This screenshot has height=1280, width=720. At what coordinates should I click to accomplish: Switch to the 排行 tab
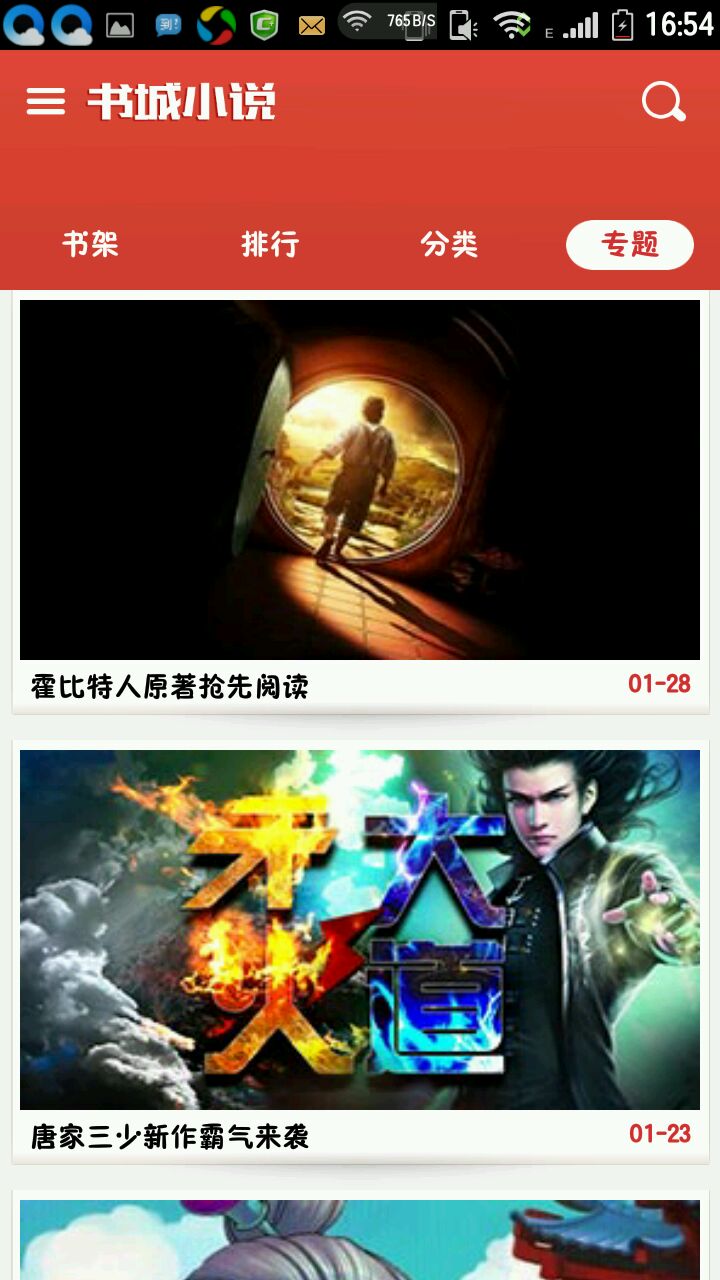click(x=270, y=244)
